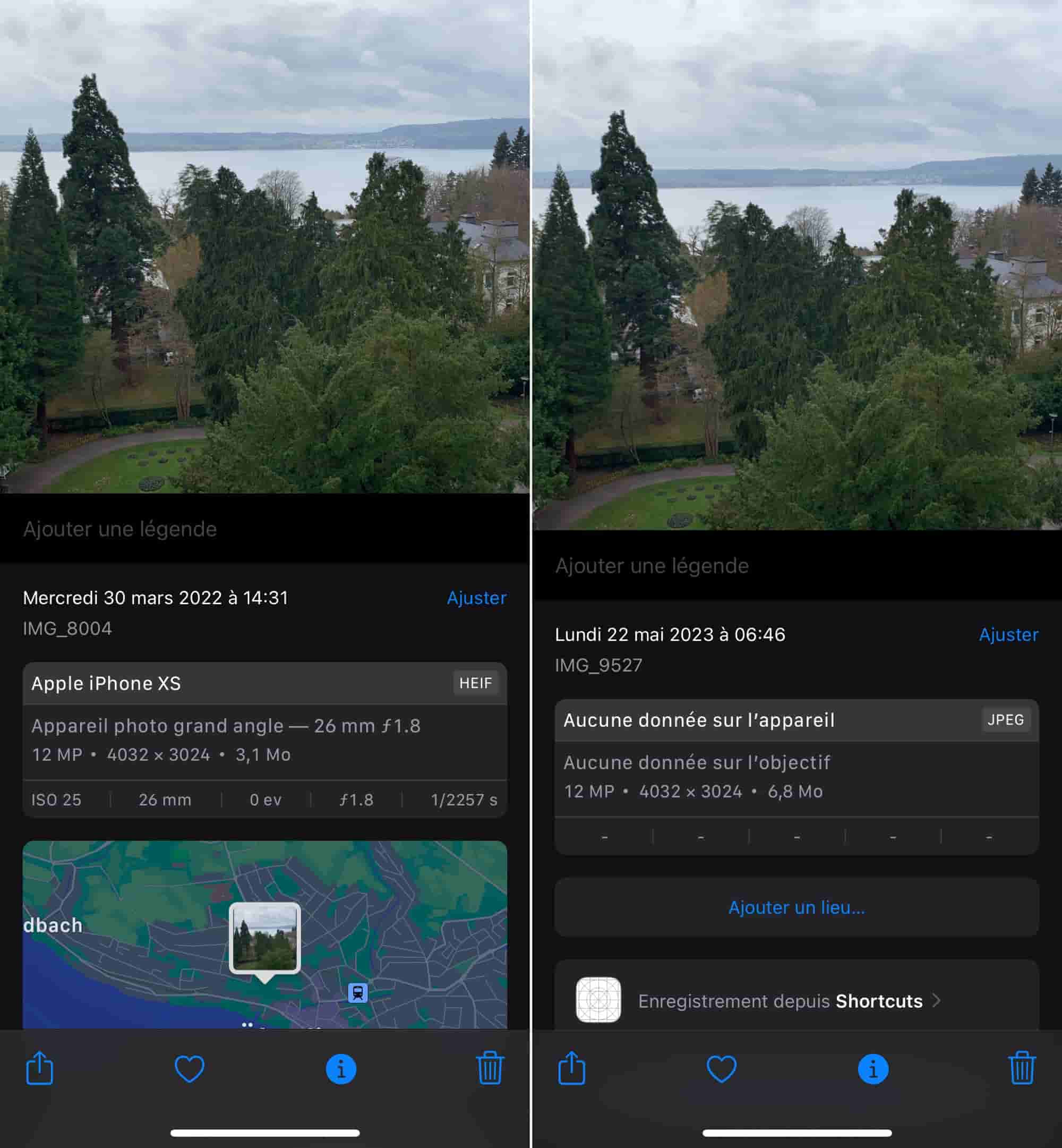Open the map showing the IMG_8004 location
This screenshot has height=1148, width=1062.
click(x=264, y=936)
